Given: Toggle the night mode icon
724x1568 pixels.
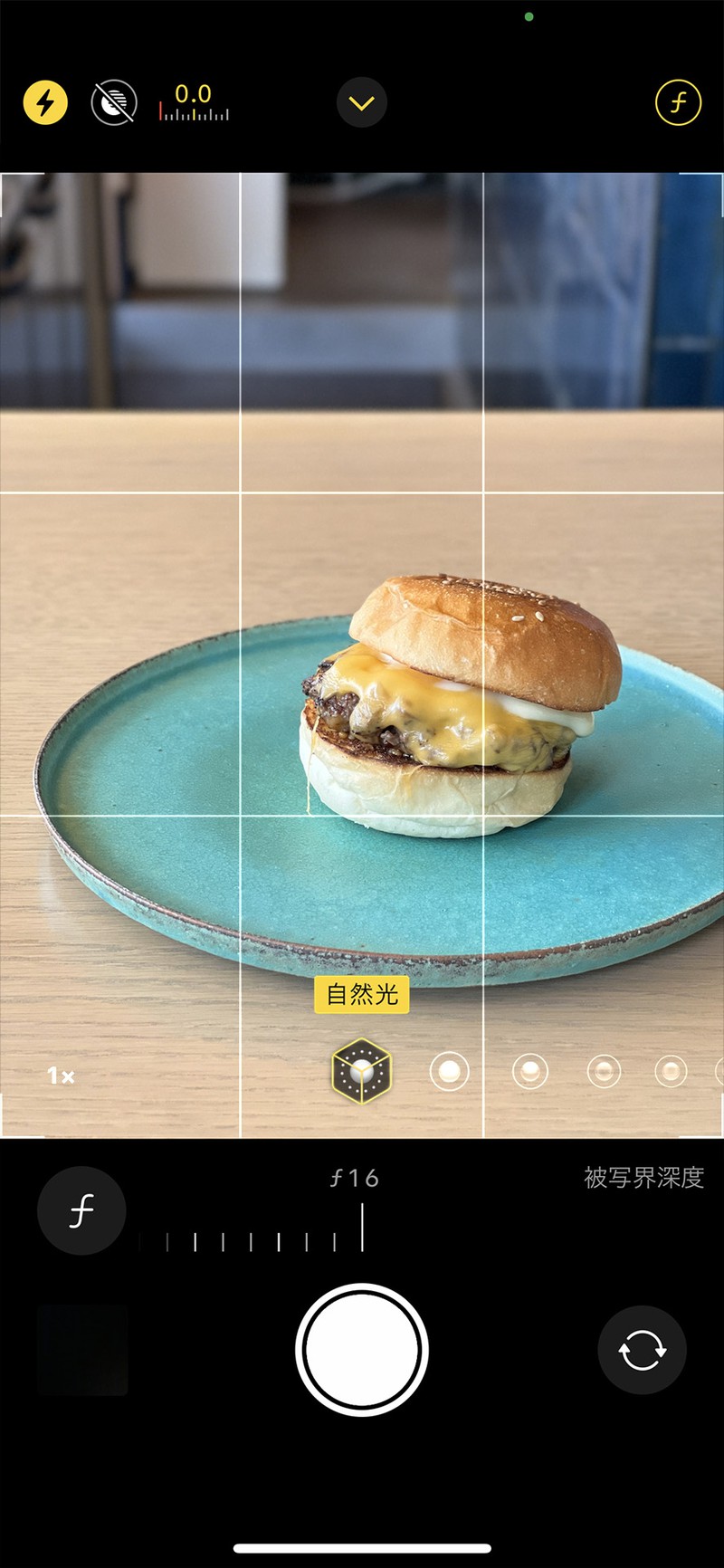Looking at the screenshot, I should (x=114, y=102).
